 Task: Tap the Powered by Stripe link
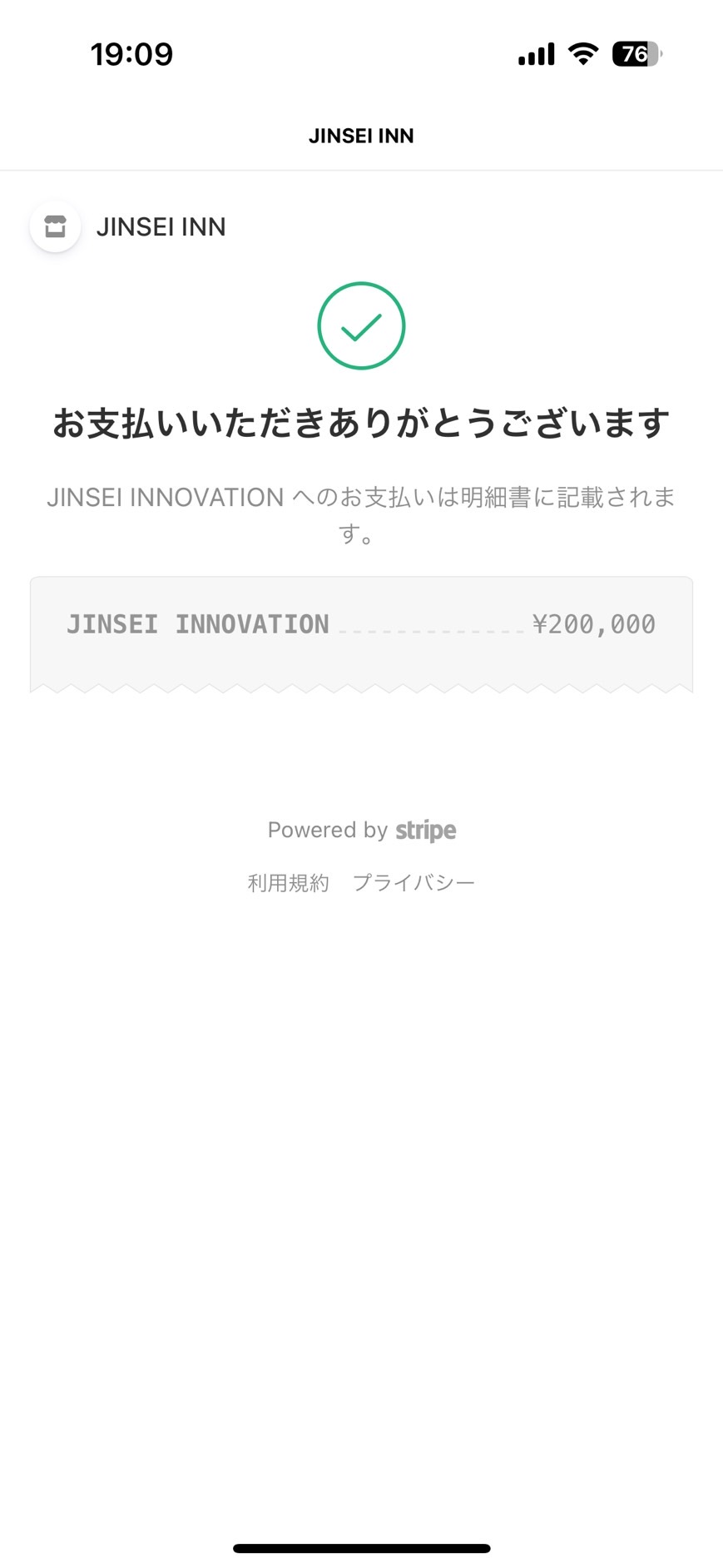pyautogui.click(x=362, y=830)
